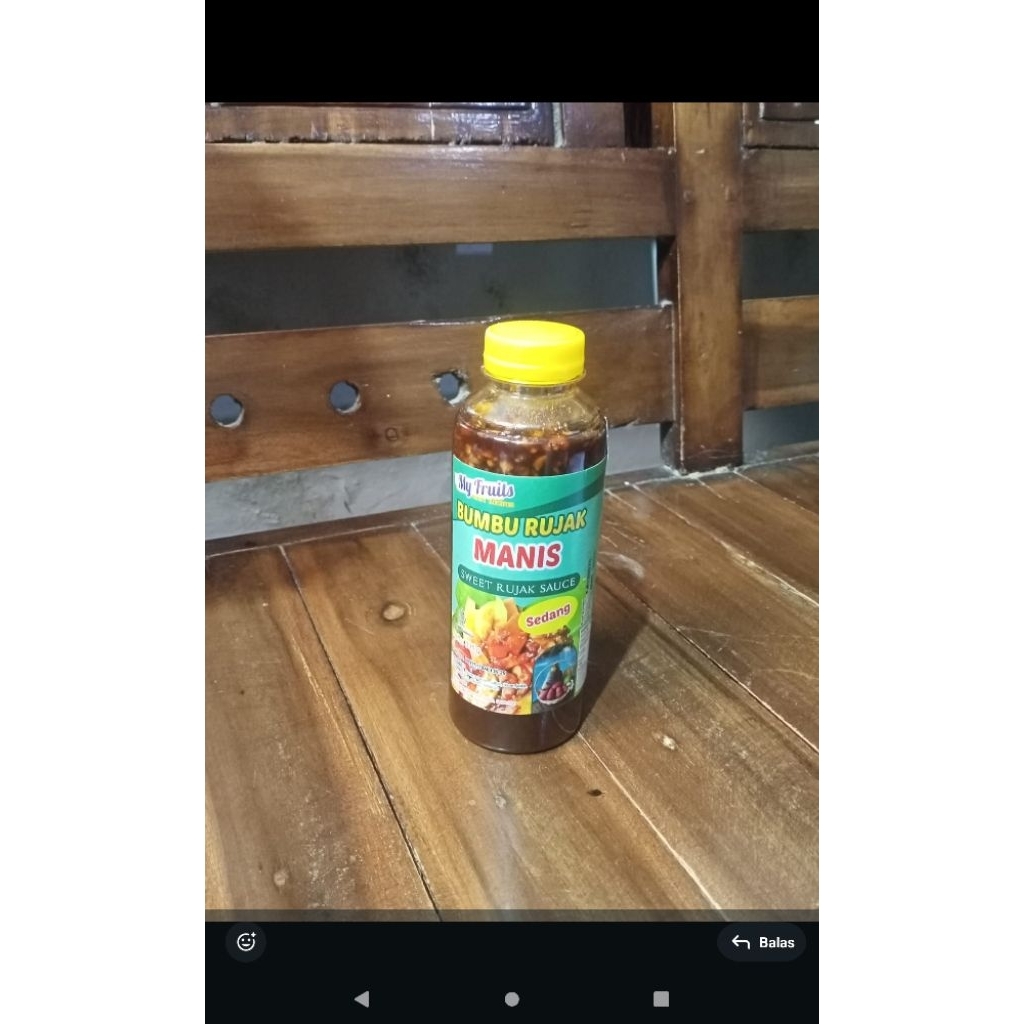
Task: Open the recent apps view
Action: 661,999
